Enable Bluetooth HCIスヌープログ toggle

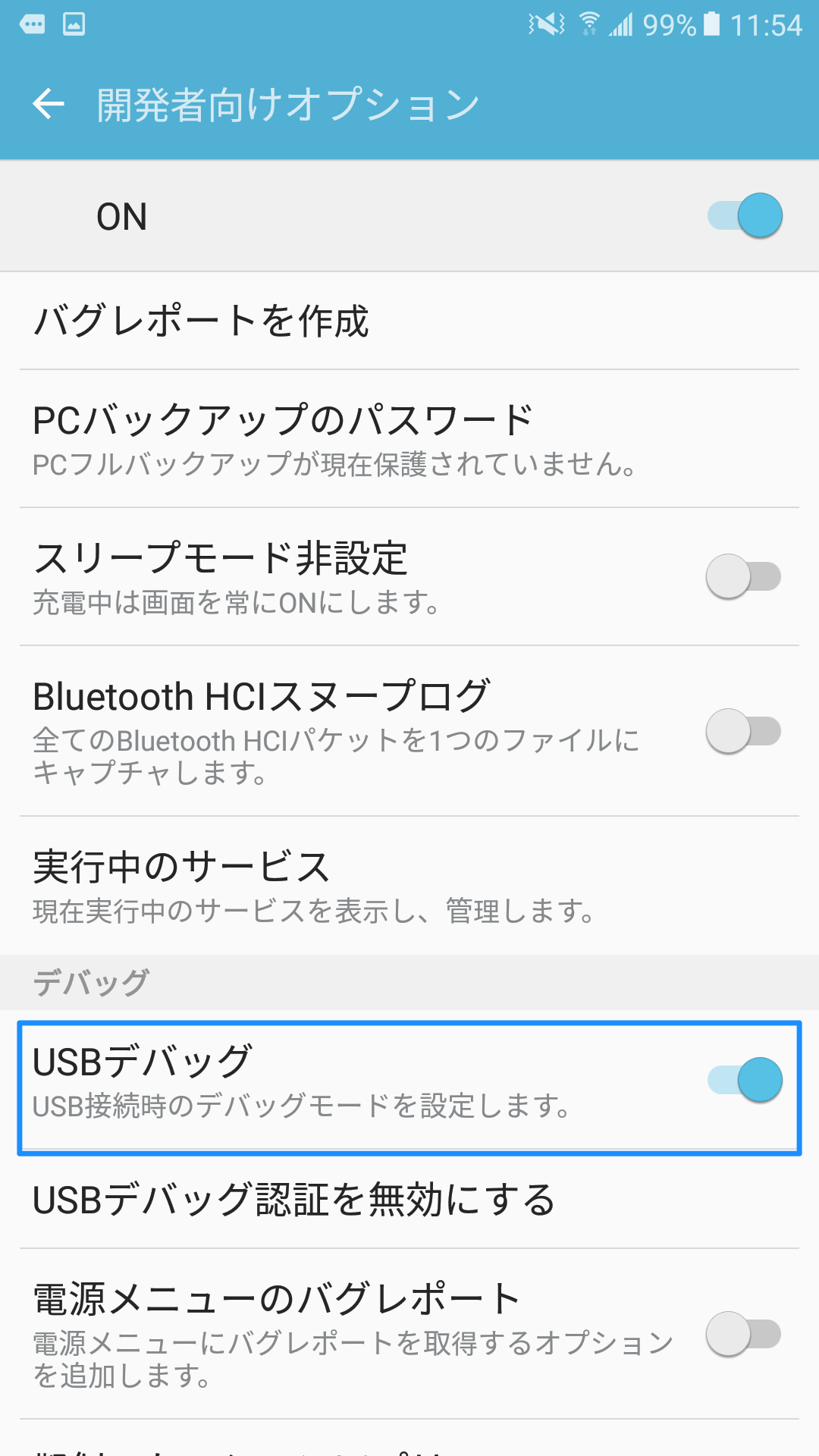[x=742, y=731]
